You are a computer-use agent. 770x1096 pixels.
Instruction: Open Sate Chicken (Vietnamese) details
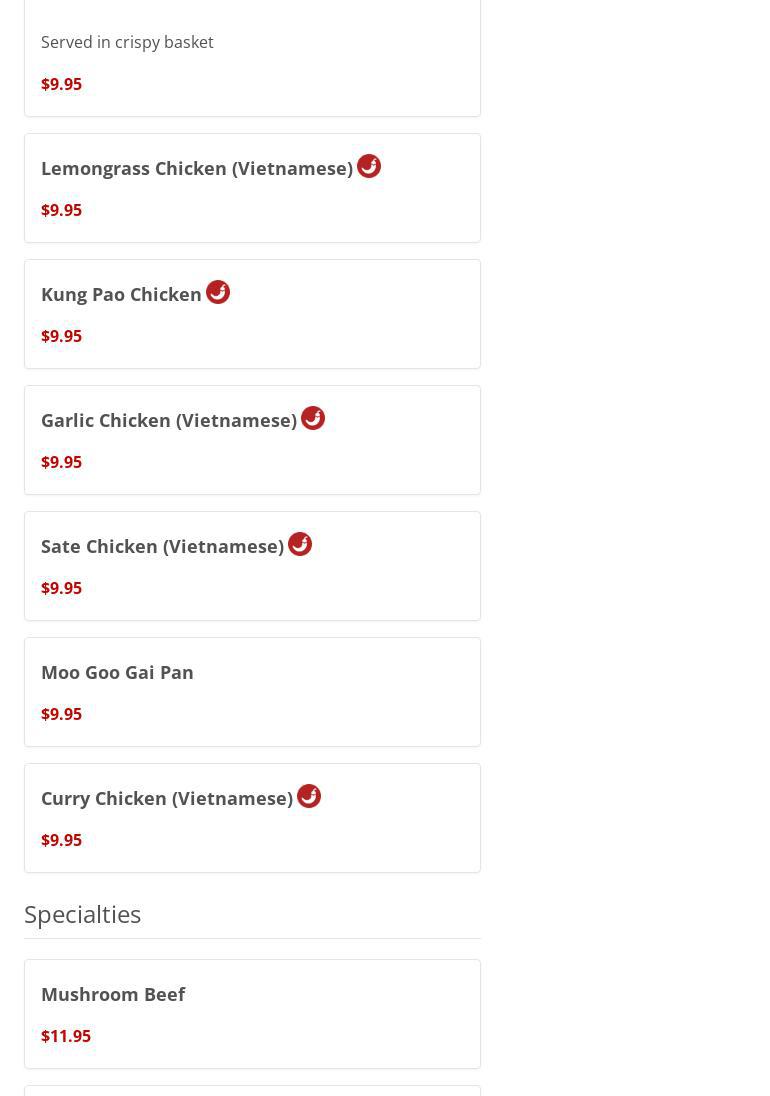pyautogui.click(x=252, y=566)
